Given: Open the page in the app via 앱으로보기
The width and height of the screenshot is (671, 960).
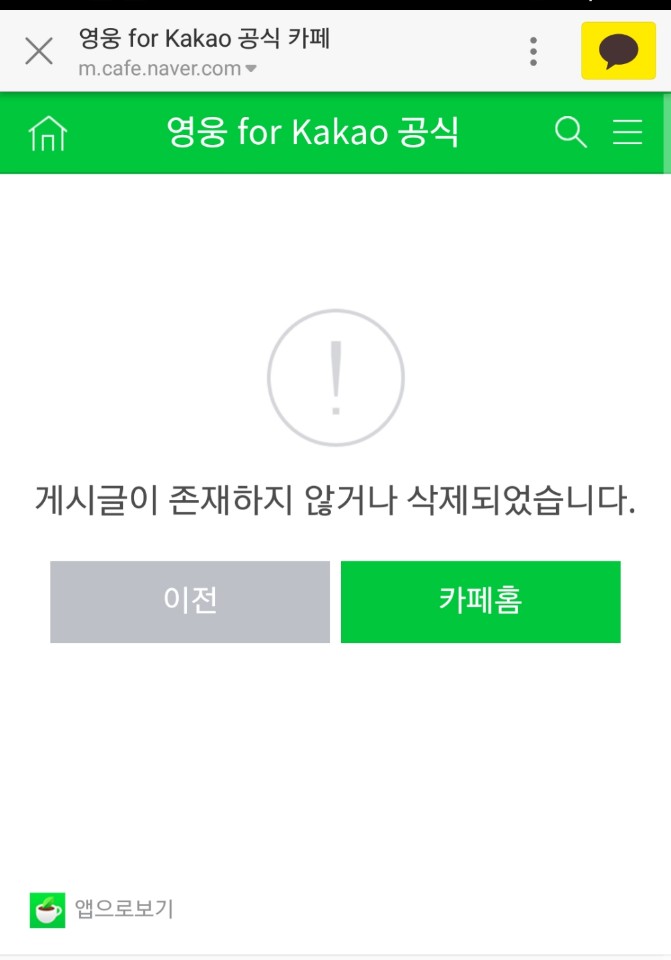Looking at the screenshot, I should (102, 909).
